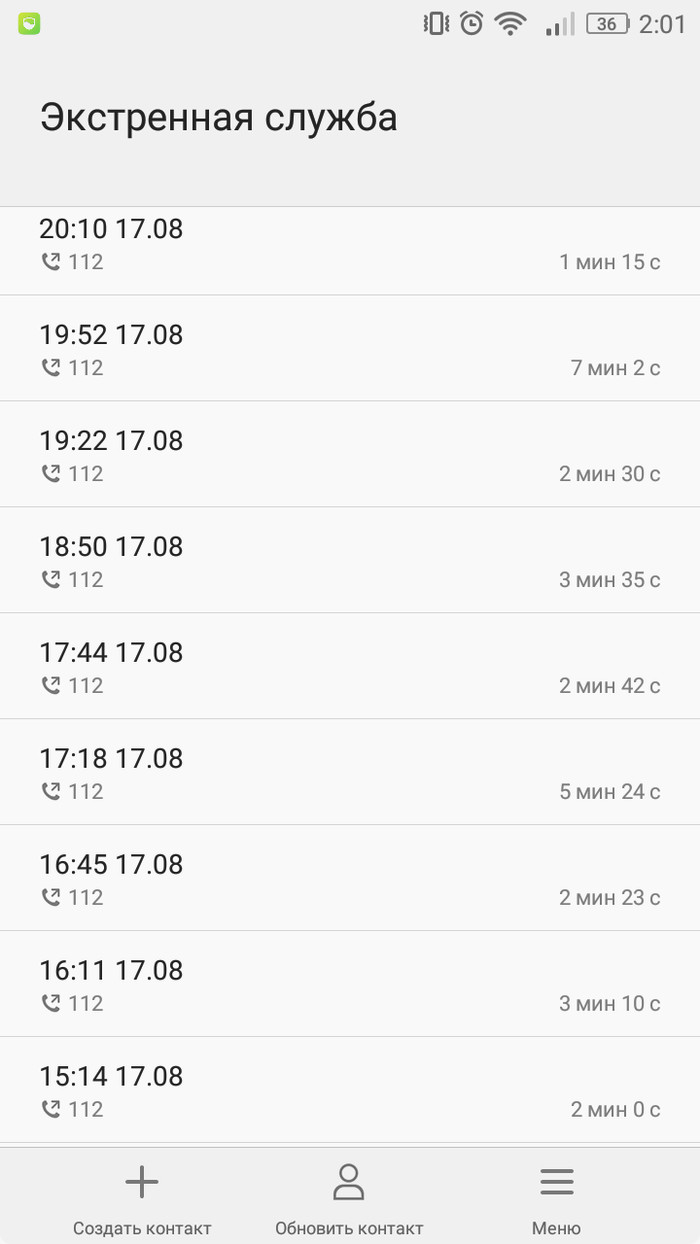Select 'Обновить контакт' in the bottom bar

(349, 1197)
